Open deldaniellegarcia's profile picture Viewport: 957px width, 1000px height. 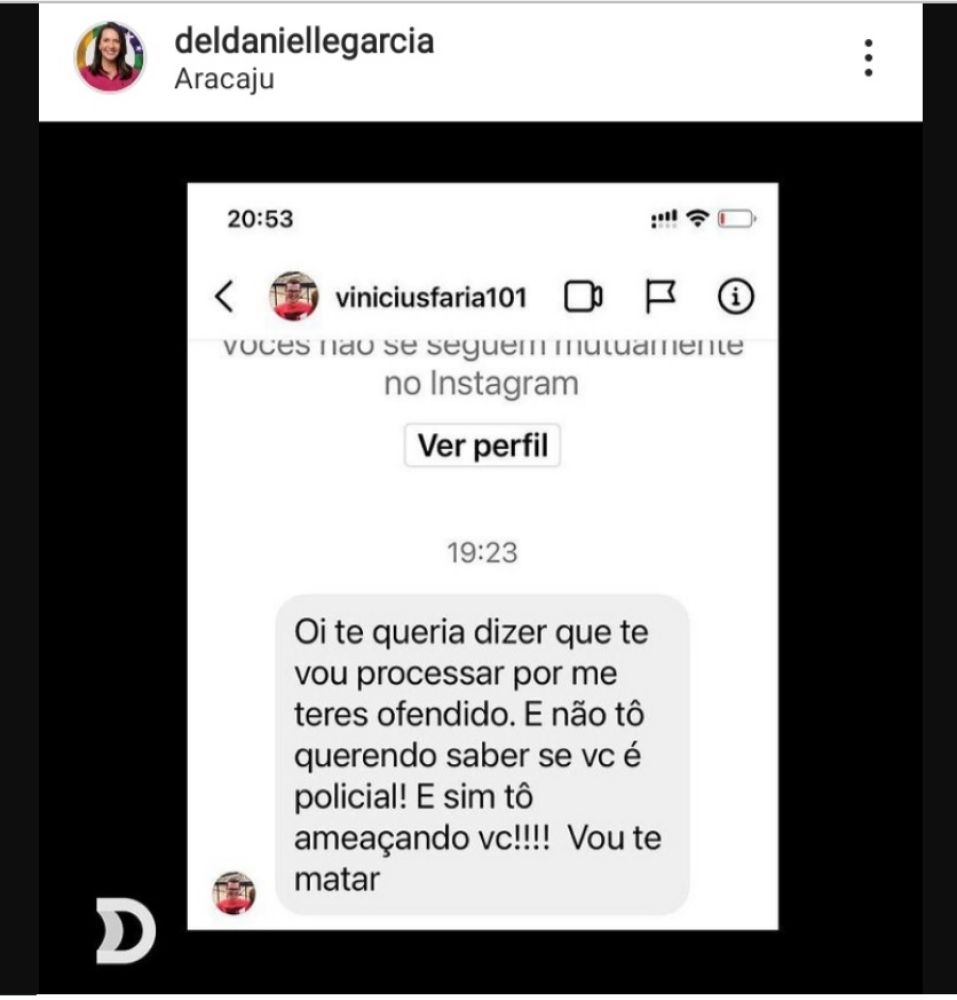110,58
